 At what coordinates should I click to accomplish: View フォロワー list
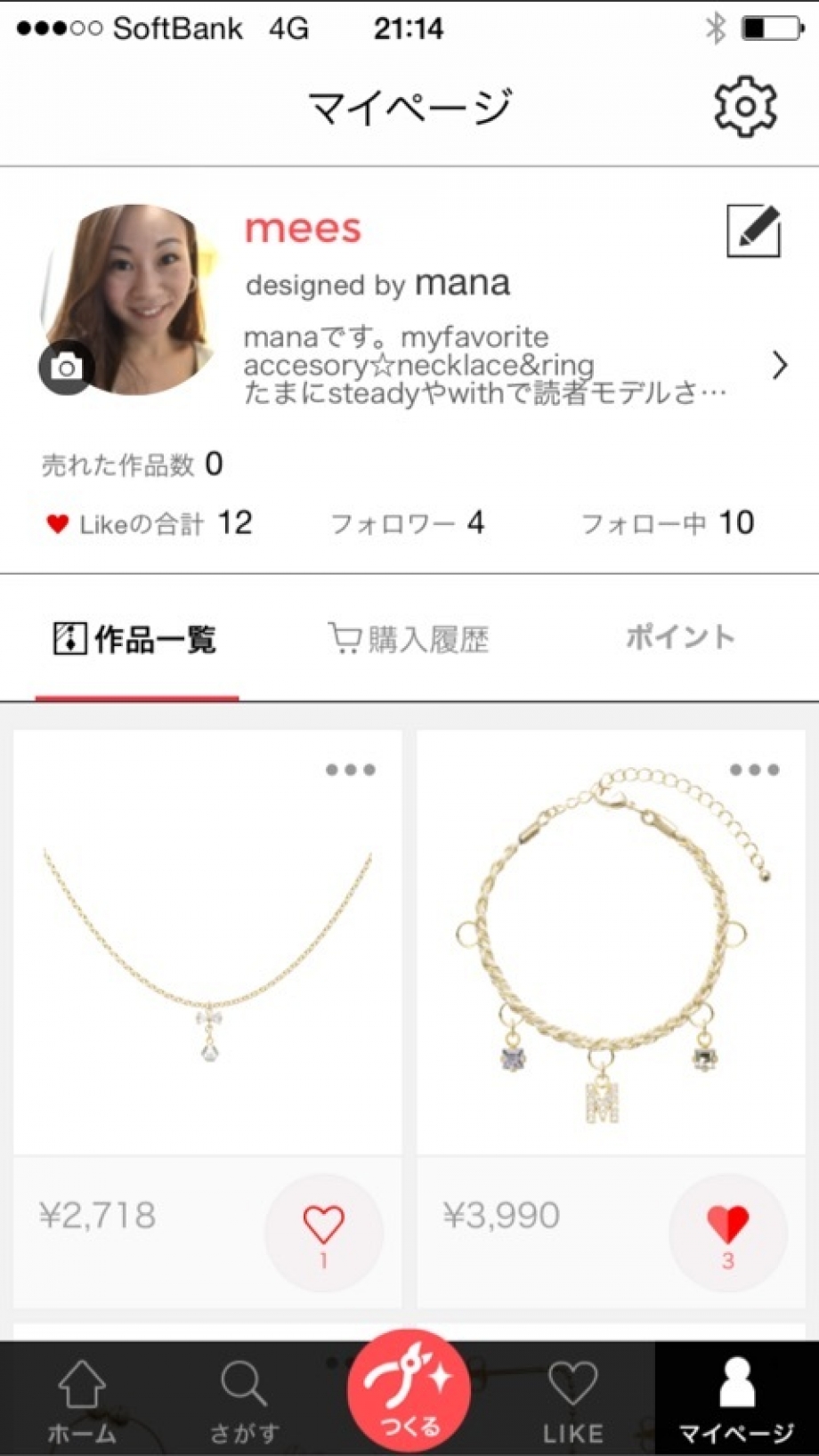408,523
